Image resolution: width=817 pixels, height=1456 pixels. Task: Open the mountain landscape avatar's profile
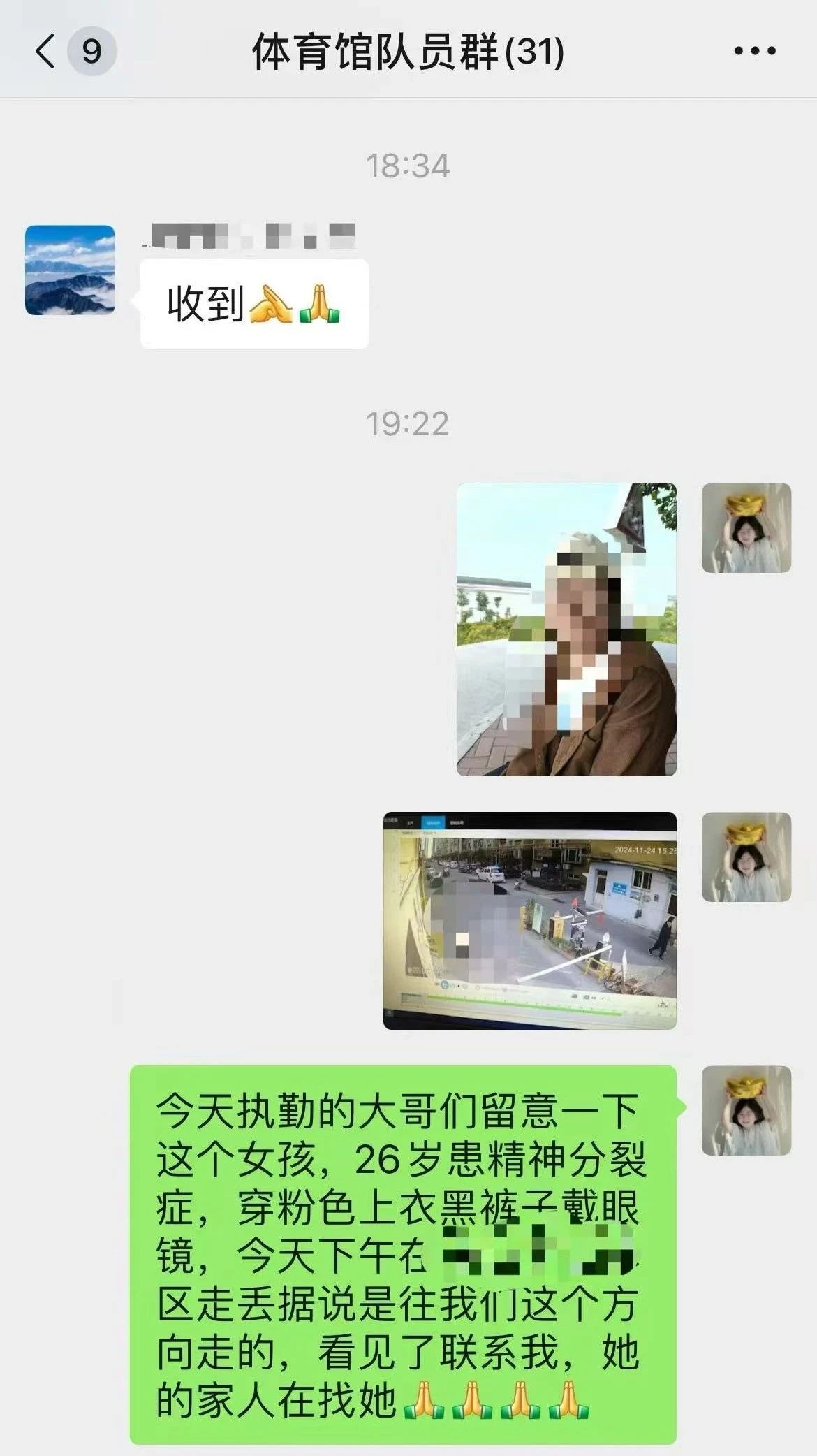pyautogui.click(x=70, y=270)
